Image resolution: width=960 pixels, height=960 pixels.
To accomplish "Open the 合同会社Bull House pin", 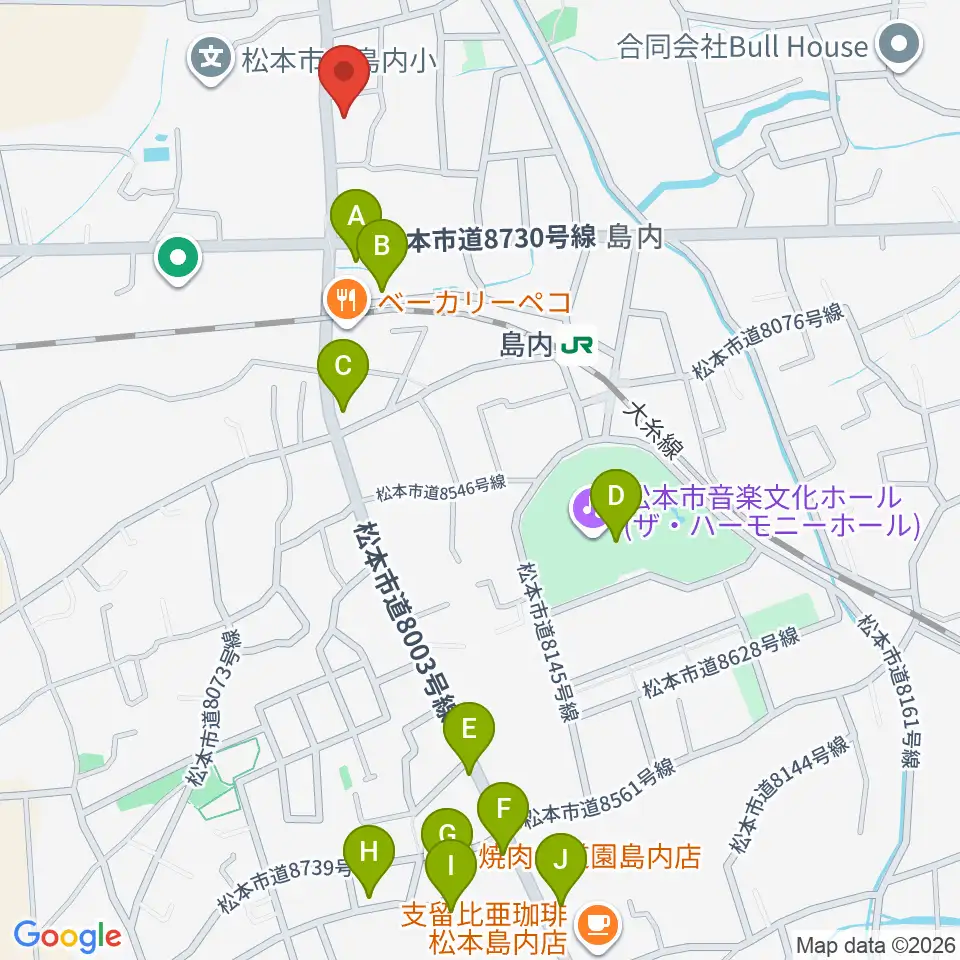I will [899, 47].
